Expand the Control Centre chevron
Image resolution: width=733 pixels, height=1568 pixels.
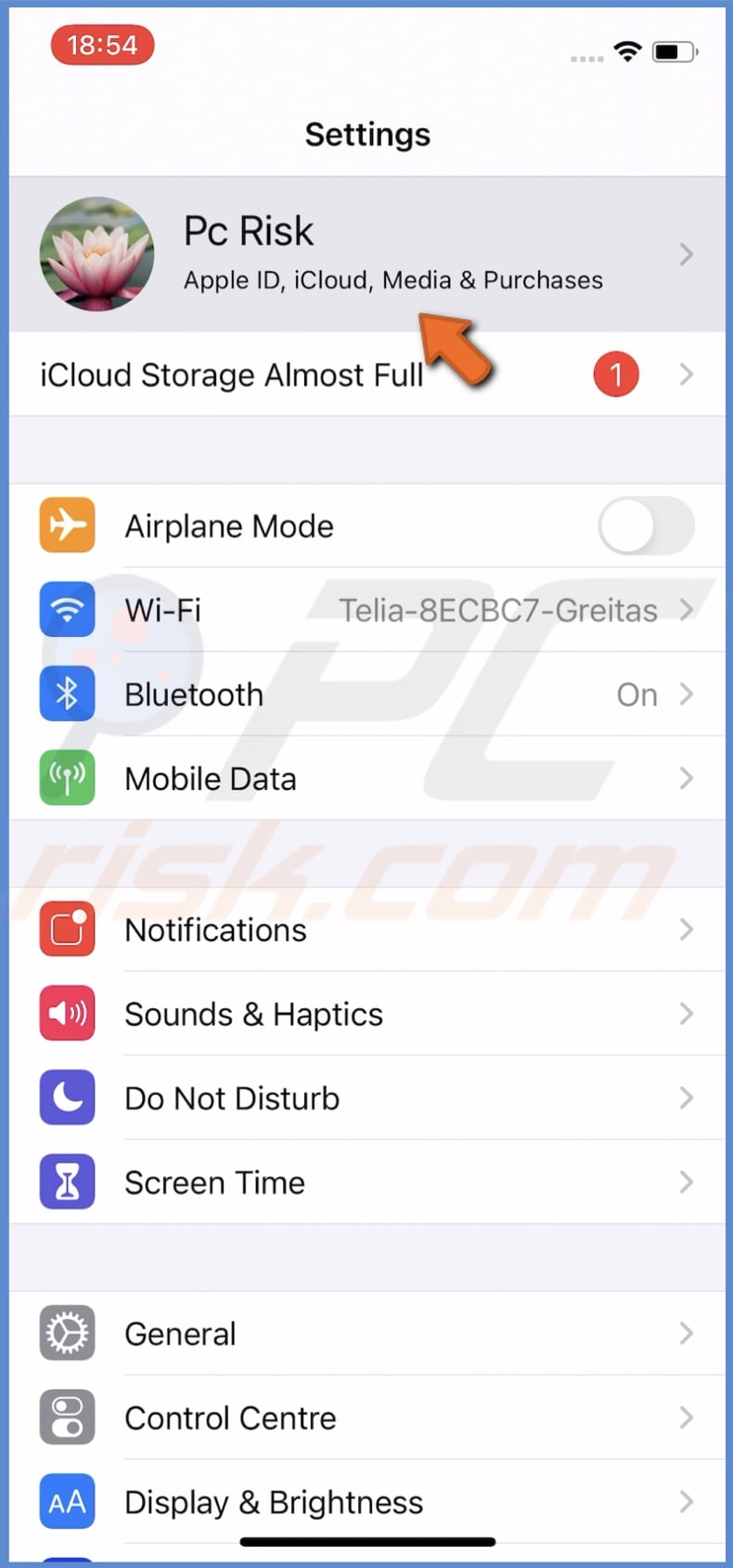(687, 1418)
